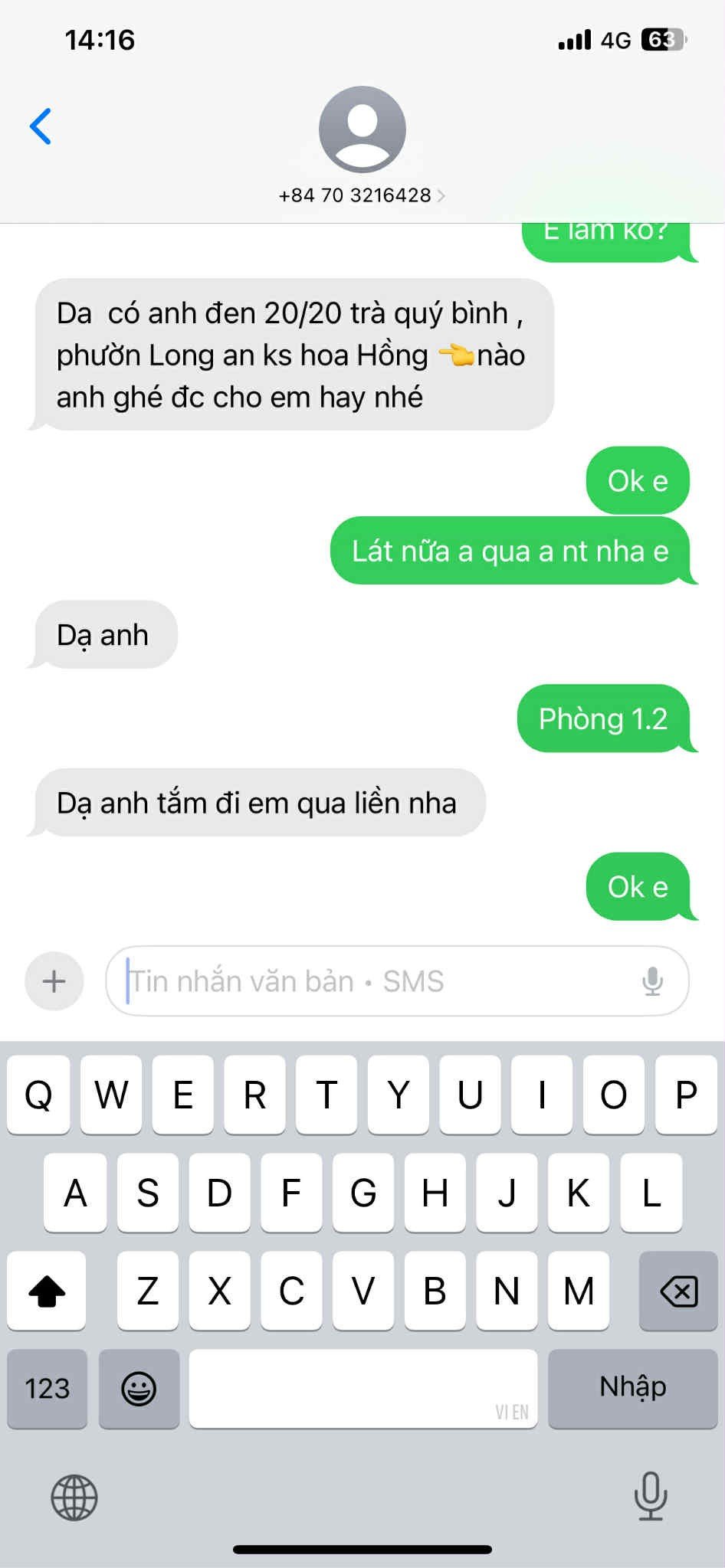Open the plus attachments menu

(54, 981)
